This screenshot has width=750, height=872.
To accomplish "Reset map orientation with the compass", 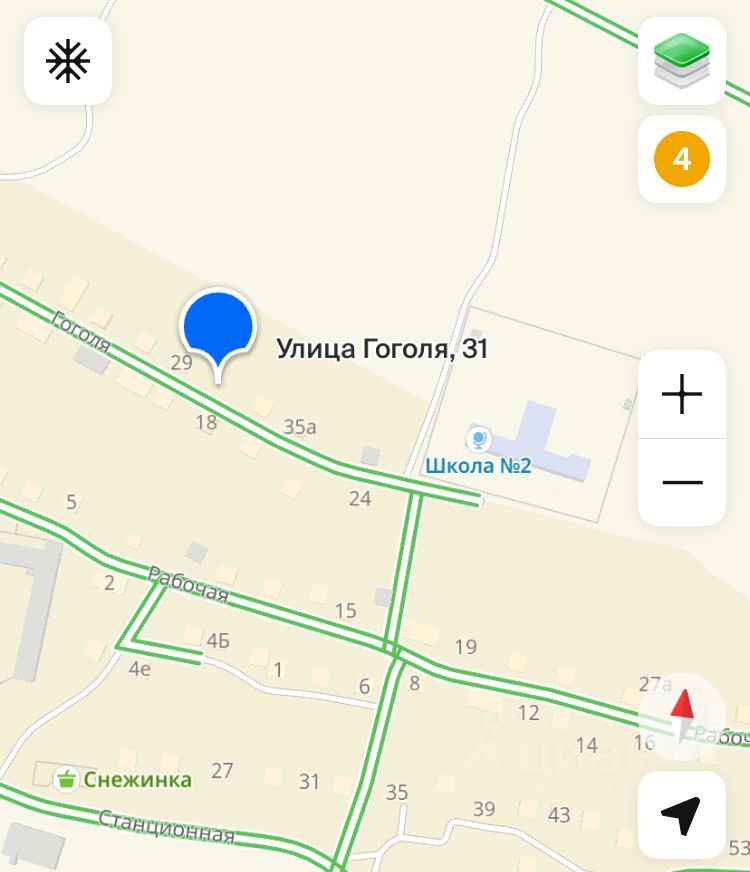I will [682, 716].
